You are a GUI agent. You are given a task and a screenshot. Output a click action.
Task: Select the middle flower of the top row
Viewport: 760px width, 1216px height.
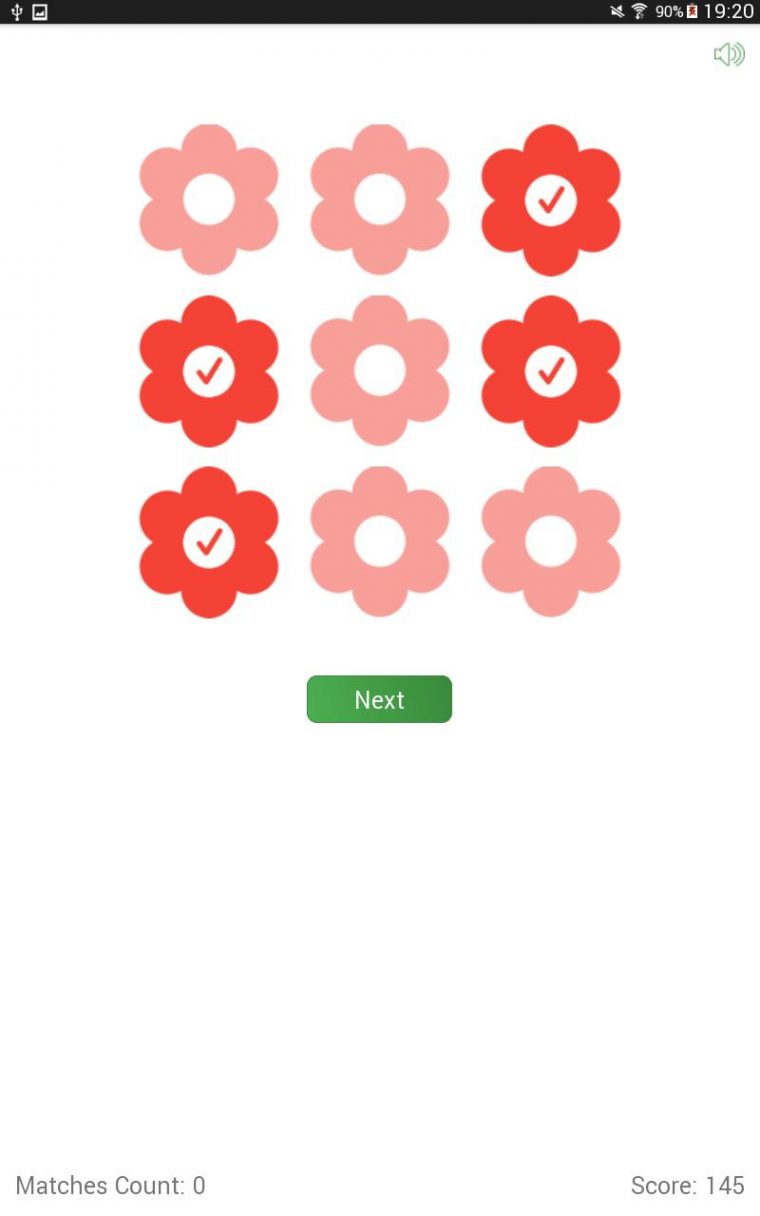(x=380, y=200)
